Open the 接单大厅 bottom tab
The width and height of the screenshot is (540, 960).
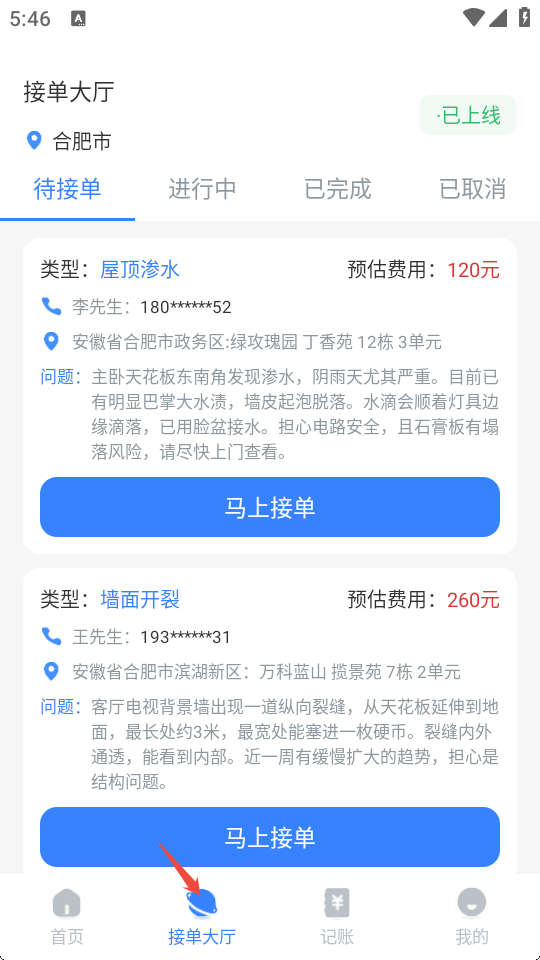[x=202, y=917]
